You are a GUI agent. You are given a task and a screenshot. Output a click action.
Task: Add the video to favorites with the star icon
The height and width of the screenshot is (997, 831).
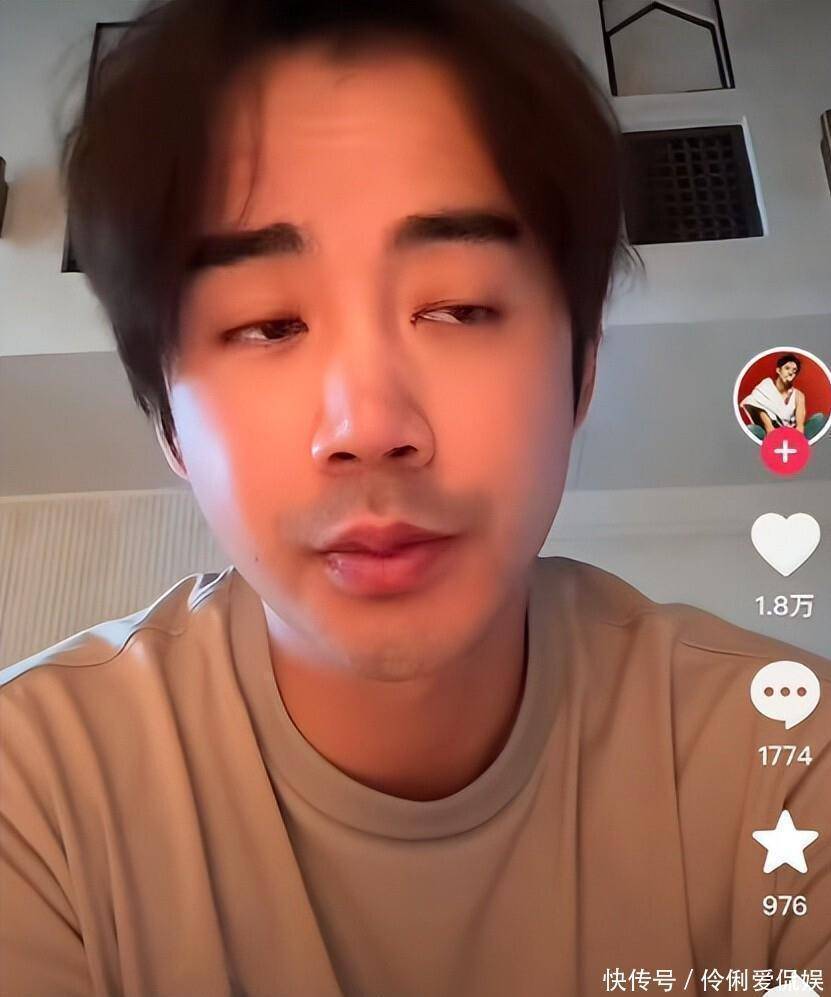pos(785,843)
